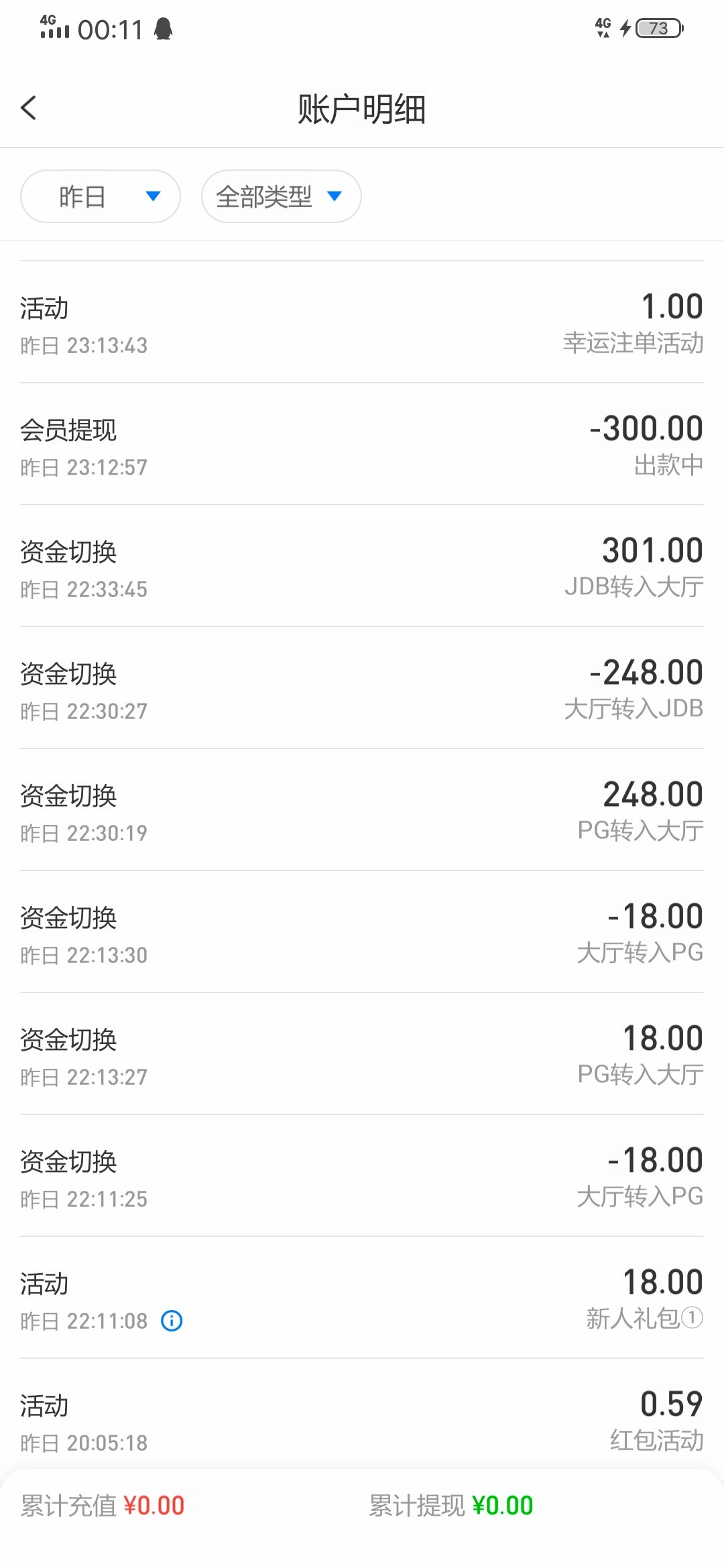Open the 昨日 date filter dropdown
Viewport: 724px width, 1568px height.
(101, 196)
